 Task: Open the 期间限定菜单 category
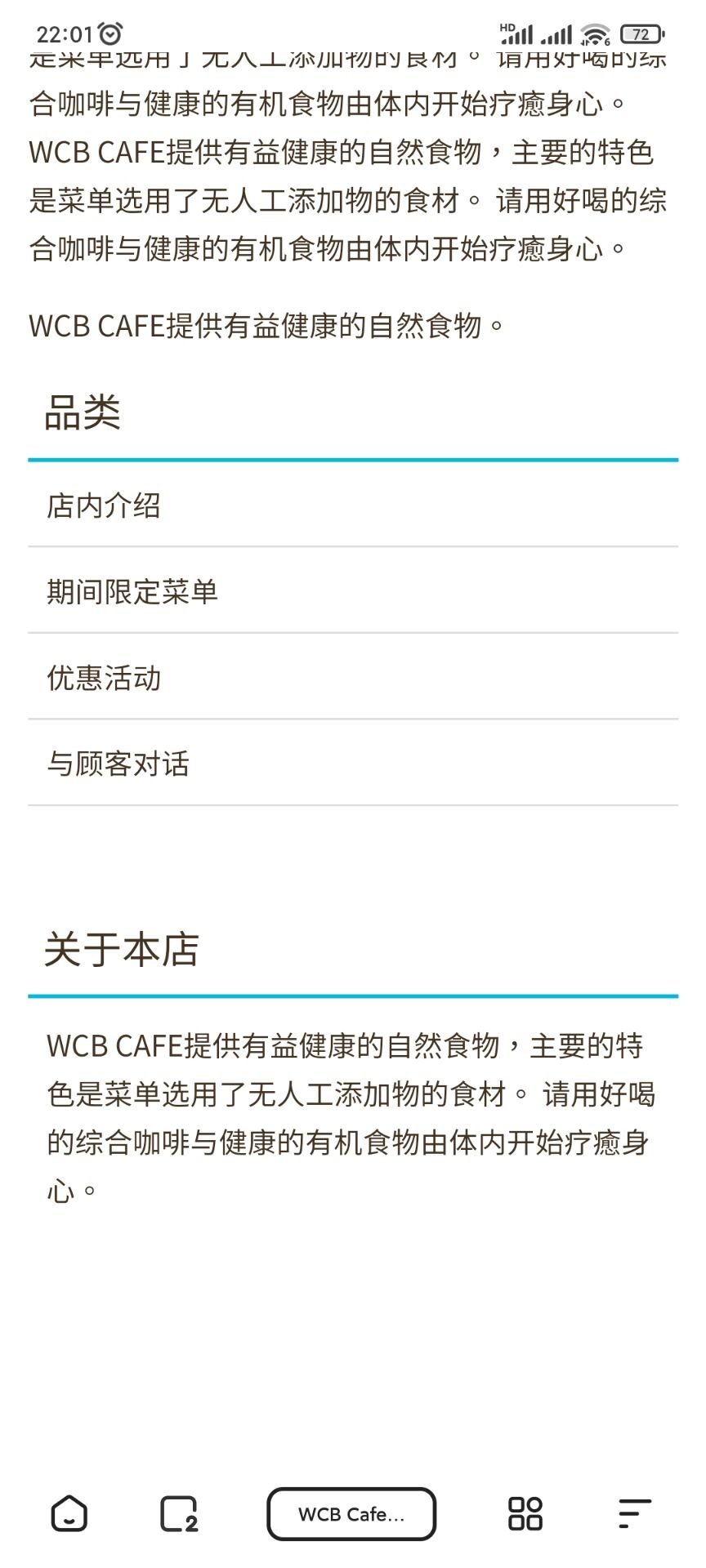[x=132, y=591]
